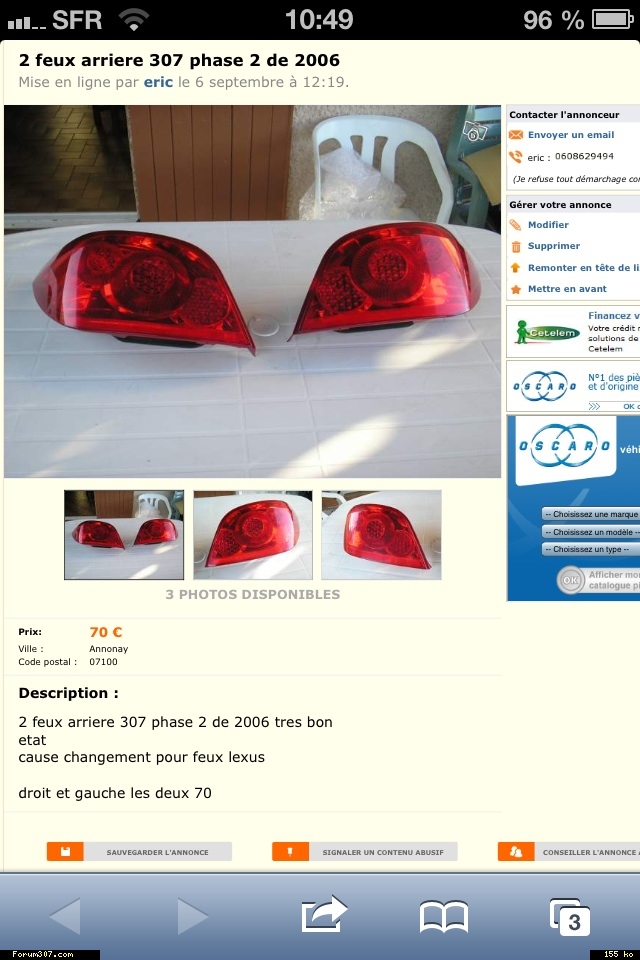The width and height of the screenshot is (640, 960).
Task: Expand Choisissez un modèle dropdown
Action: click(590, 532)
